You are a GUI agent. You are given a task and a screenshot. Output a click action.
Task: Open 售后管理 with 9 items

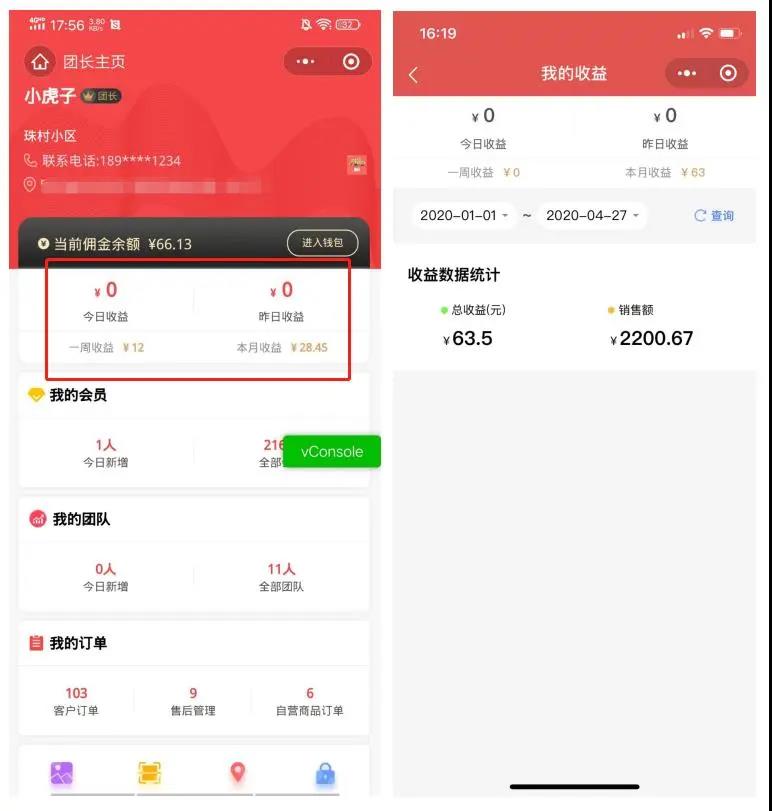(193, 701)
